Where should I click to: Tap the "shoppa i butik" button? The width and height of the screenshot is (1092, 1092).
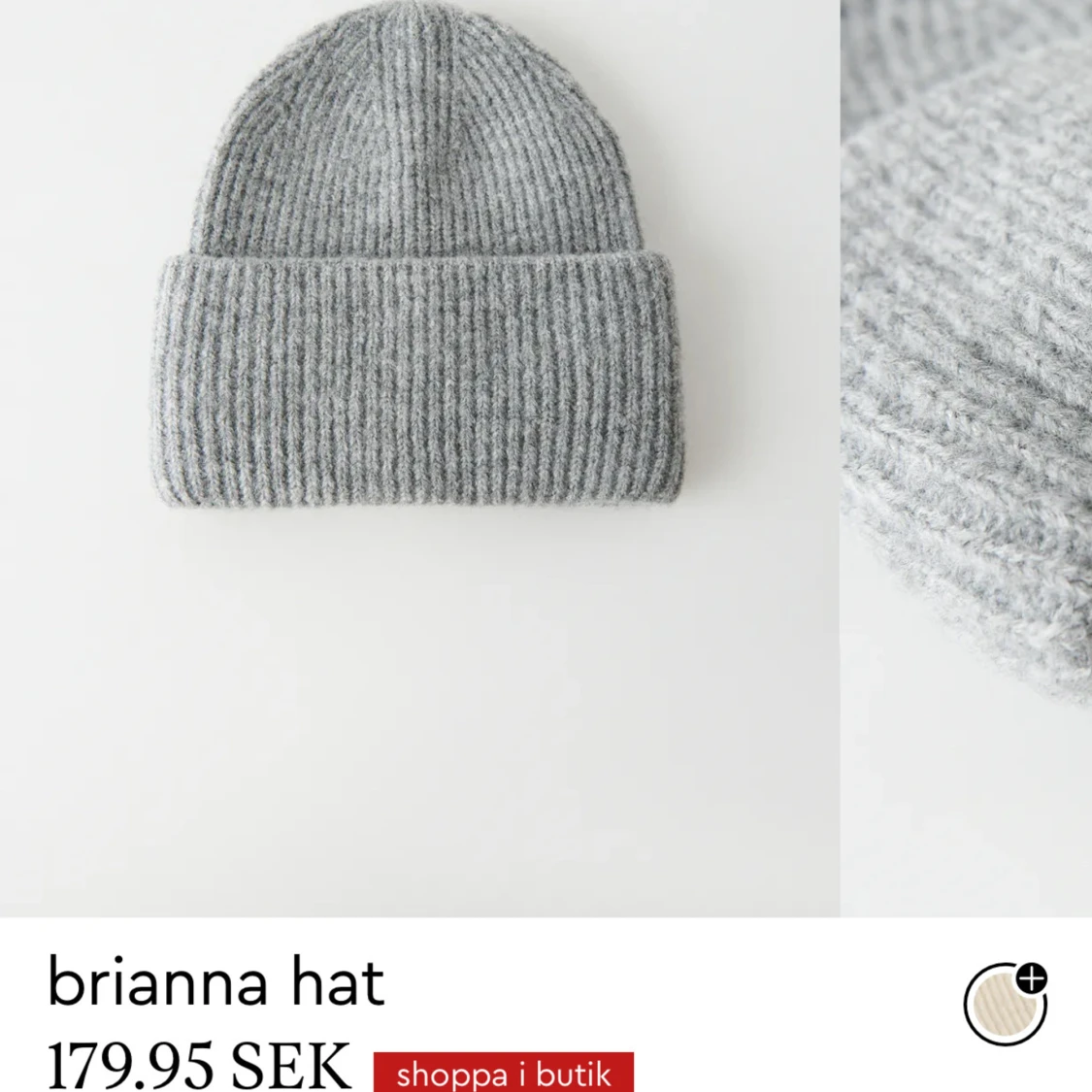(x=503, y=1073)
